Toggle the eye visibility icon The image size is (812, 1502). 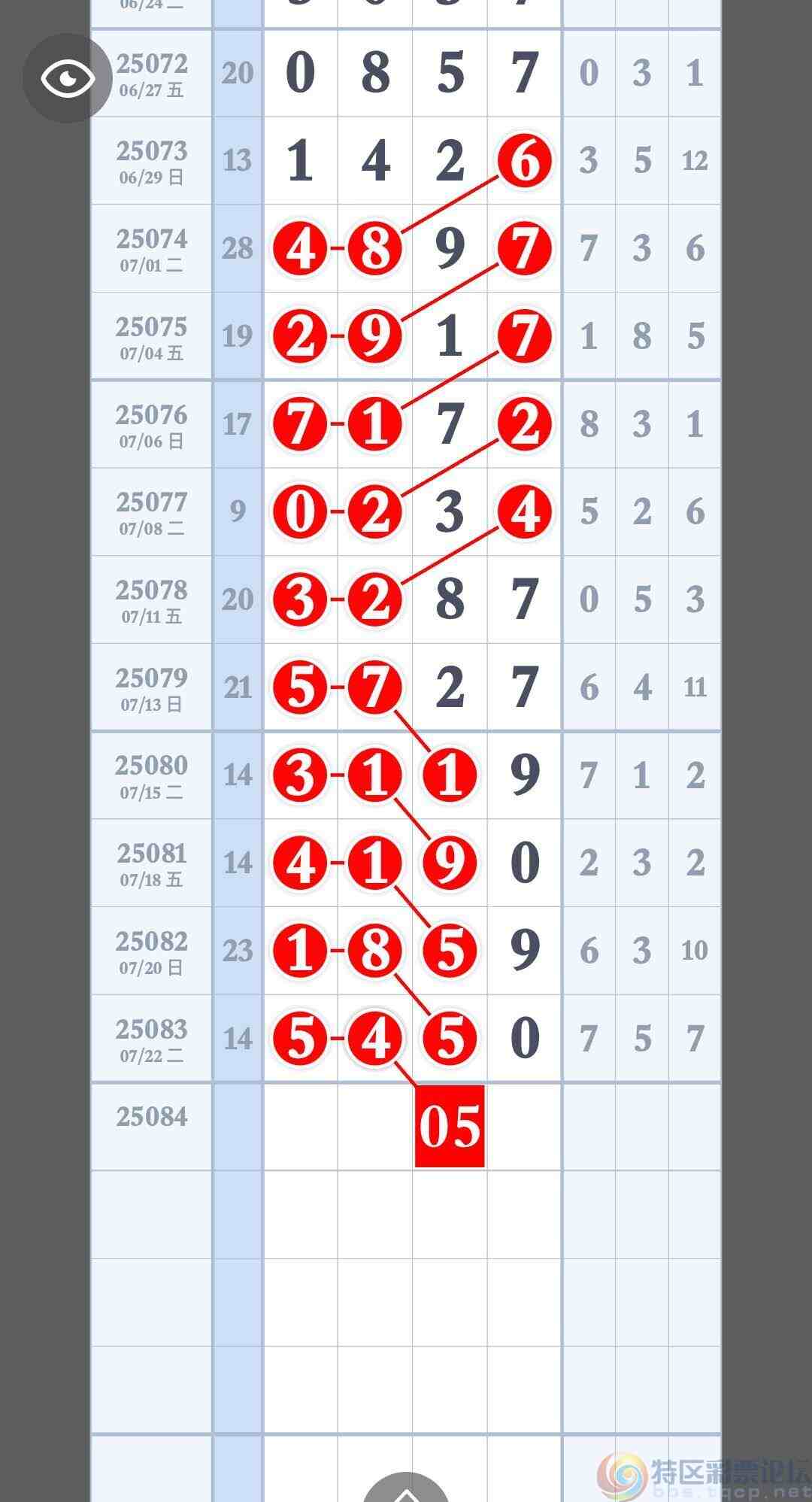click(68, 78)
